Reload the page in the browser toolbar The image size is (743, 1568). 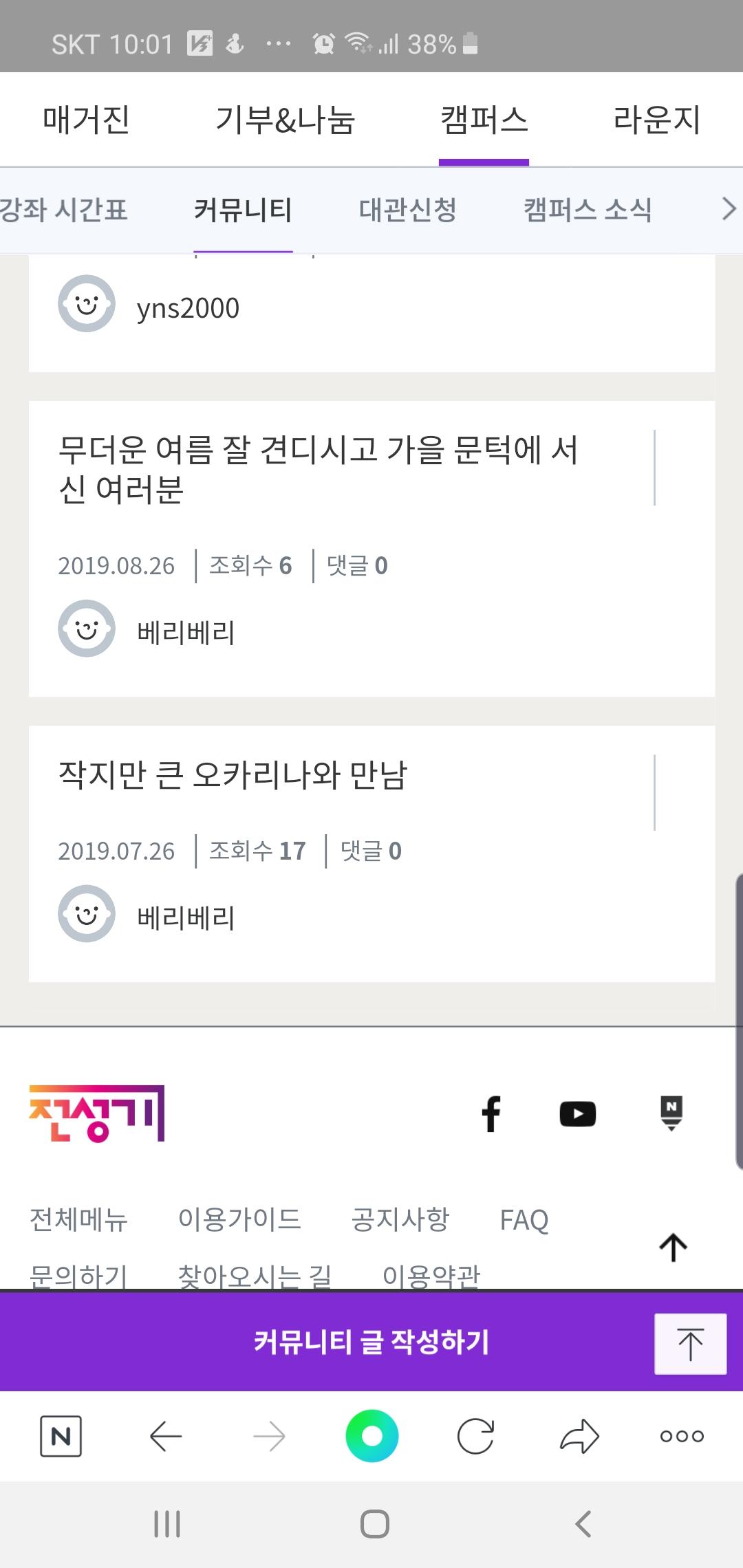coord(475,1436)
